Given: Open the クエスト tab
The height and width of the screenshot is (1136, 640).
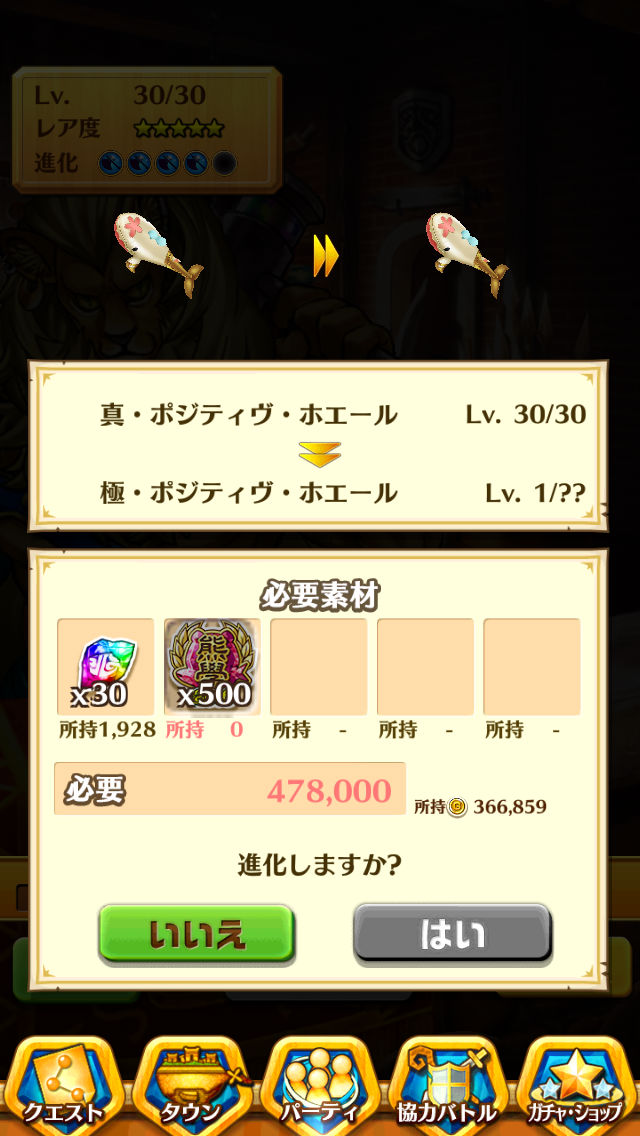Looking at the screenshot, I should coord(63,1086).
